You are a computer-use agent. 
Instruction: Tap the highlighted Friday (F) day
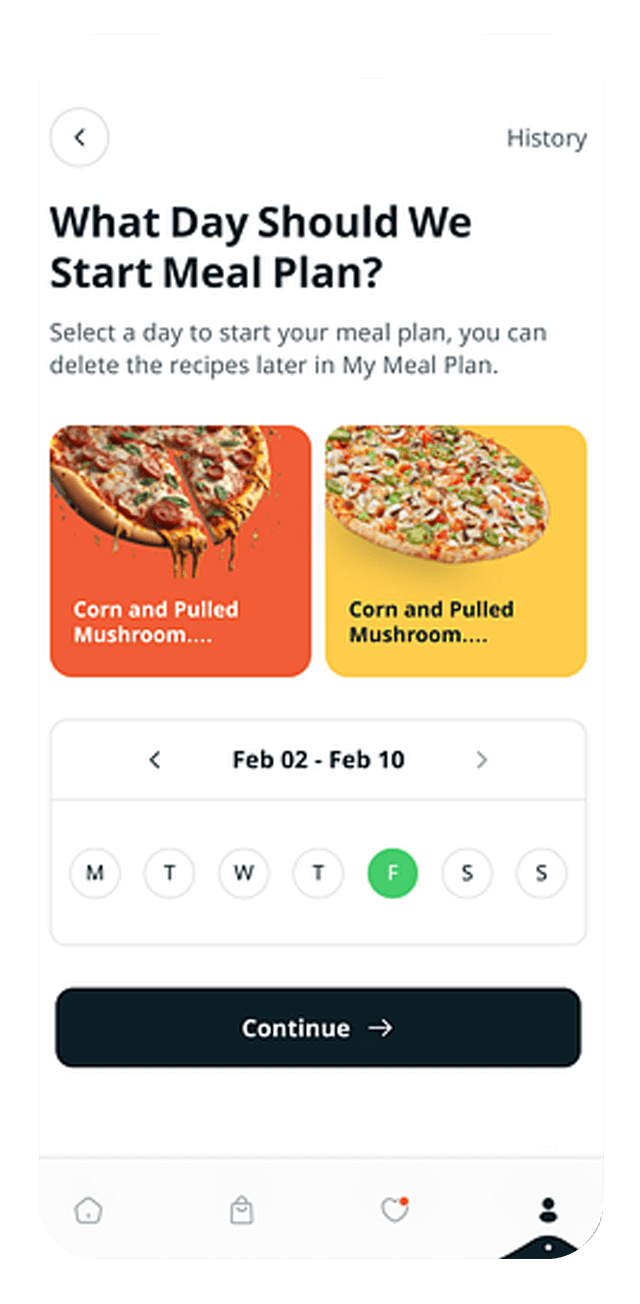coord(393,873)
